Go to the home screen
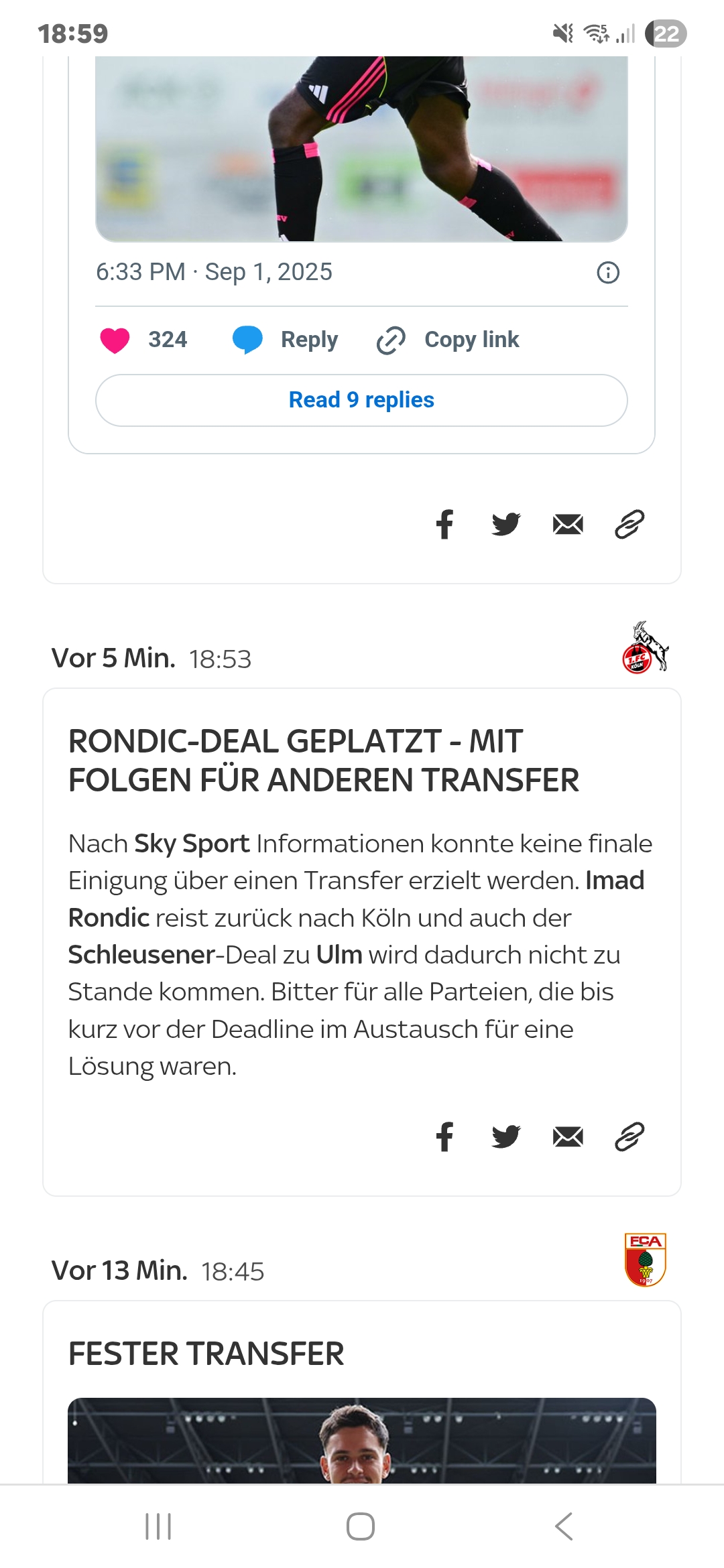Image resolution: width=724 pixels, height=1568 pixels. click(361, 1526)
